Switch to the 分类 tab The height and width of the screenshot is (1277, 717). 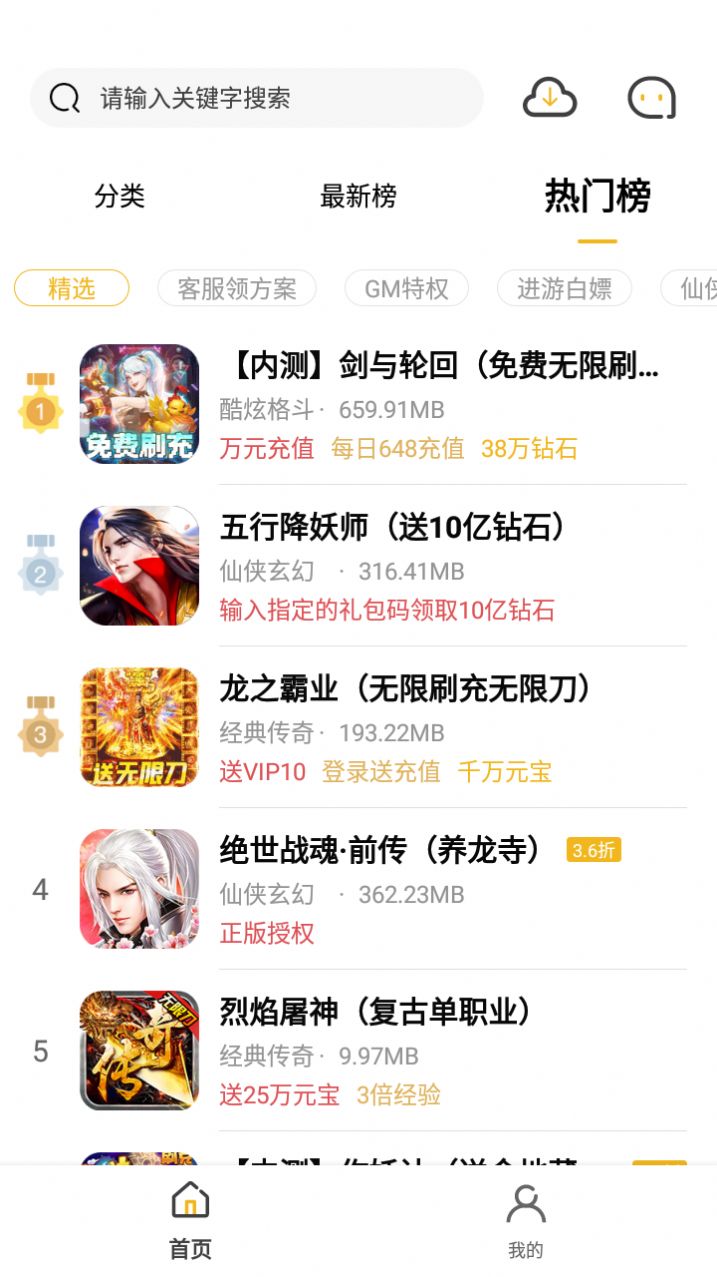pyautogui.click(x=120, y=196)
